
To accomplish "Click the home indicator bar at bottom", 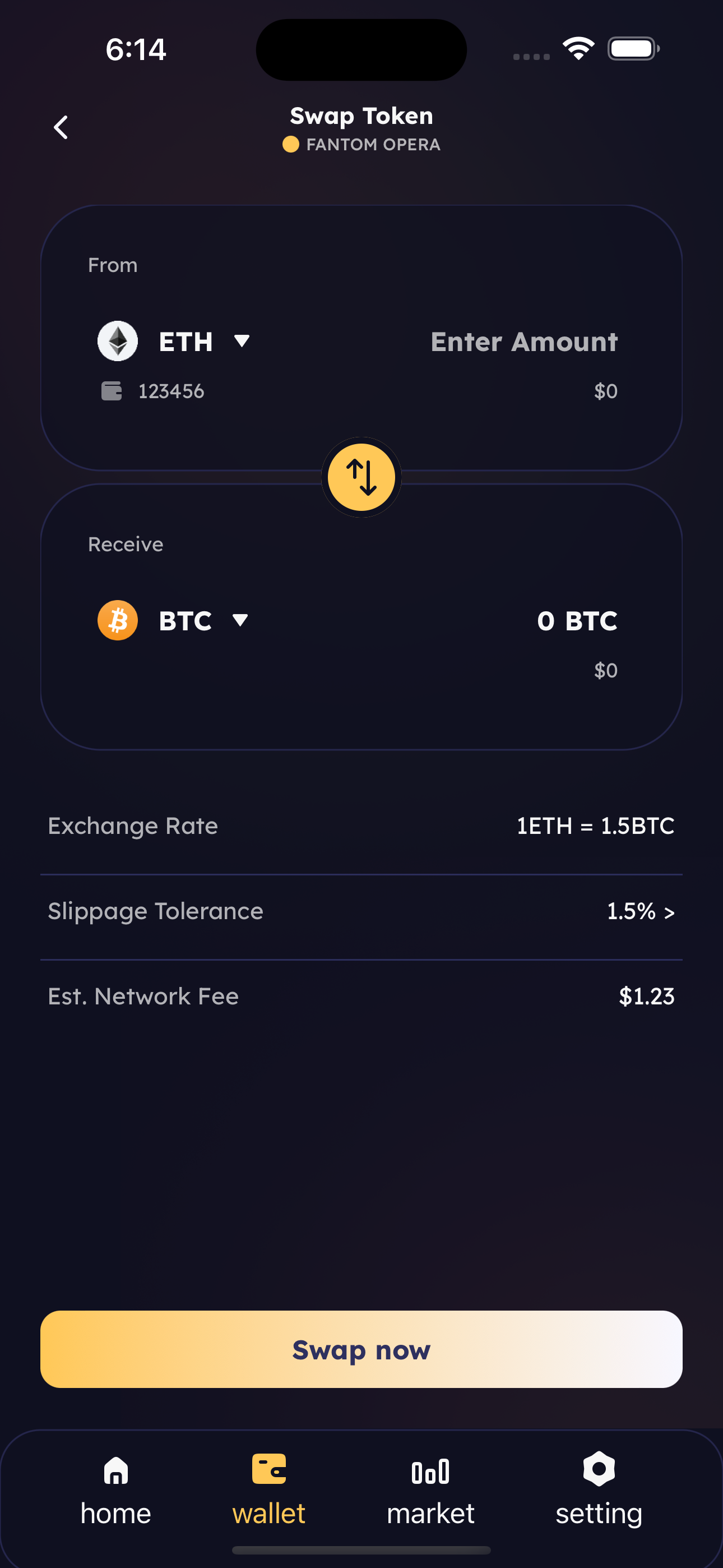I will point(361,1551).
